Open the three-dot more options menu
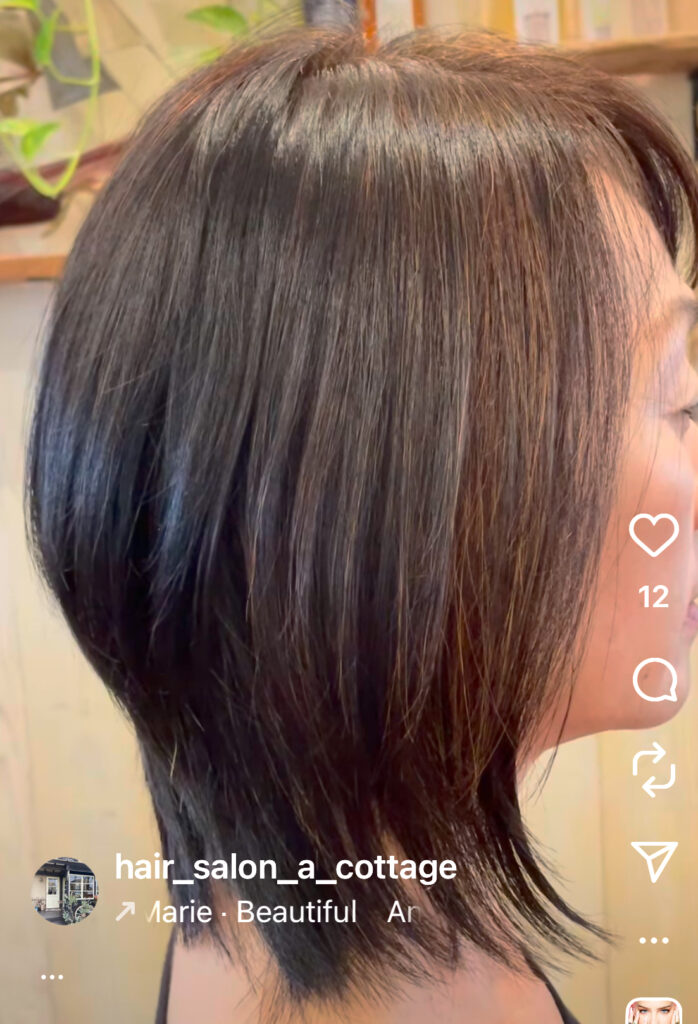 tap(653, 940)
